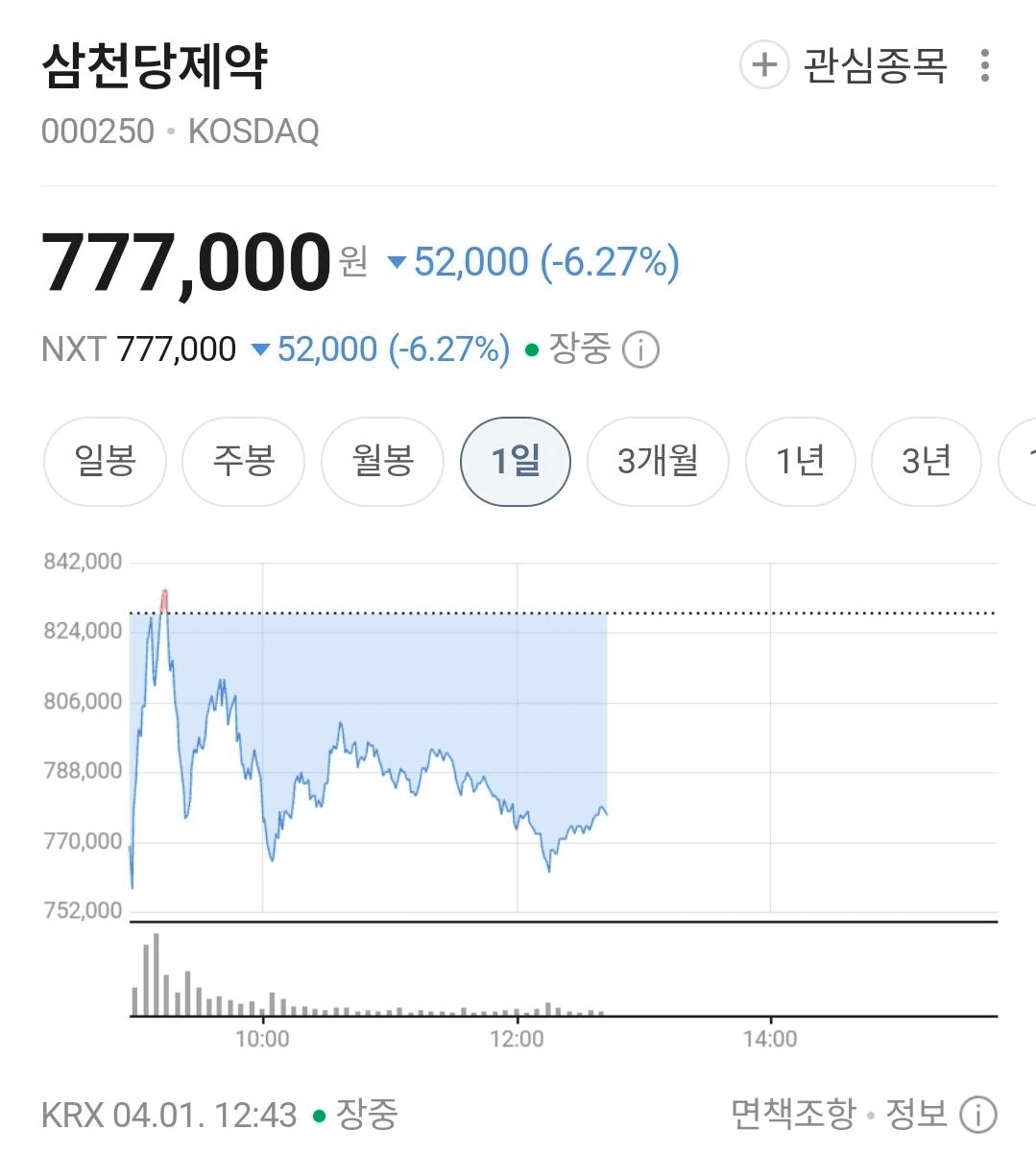Open the 면책조항 disclaimer link
The image size is (1036, 1154).
[793, 1114]
